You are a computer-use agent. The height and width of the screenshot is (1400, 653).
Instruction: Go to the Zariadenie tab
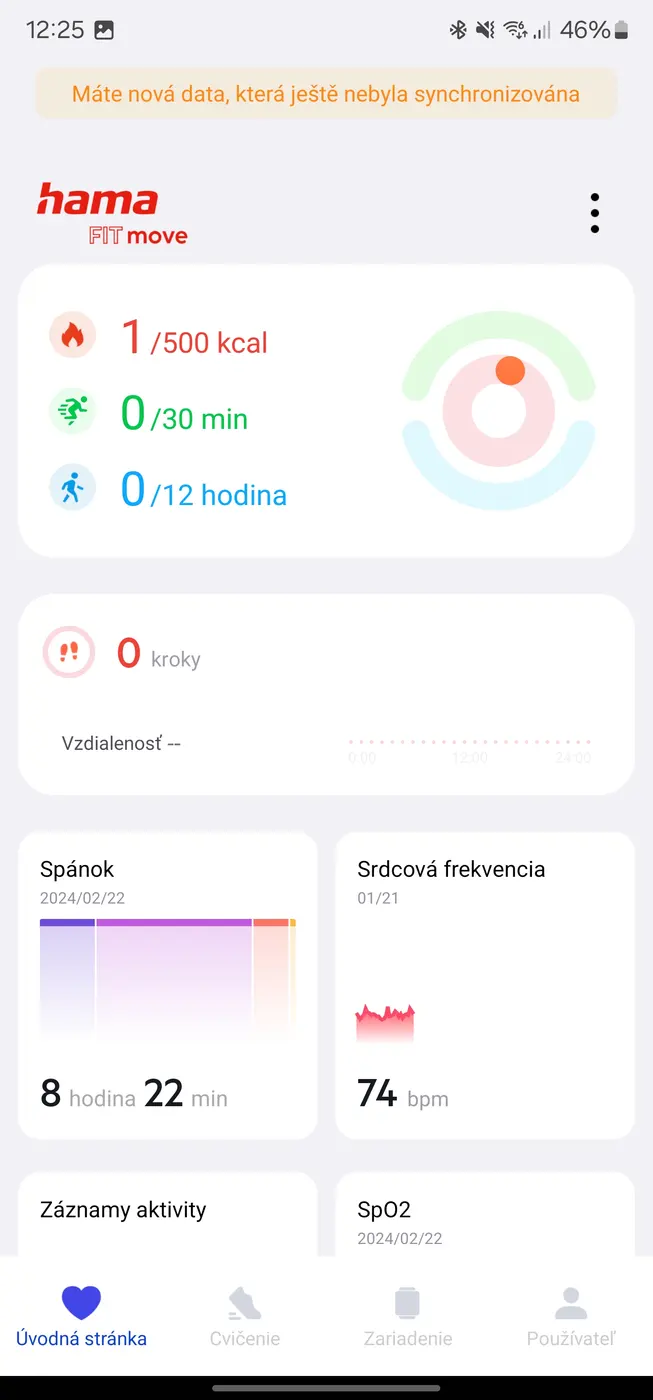407,1316
